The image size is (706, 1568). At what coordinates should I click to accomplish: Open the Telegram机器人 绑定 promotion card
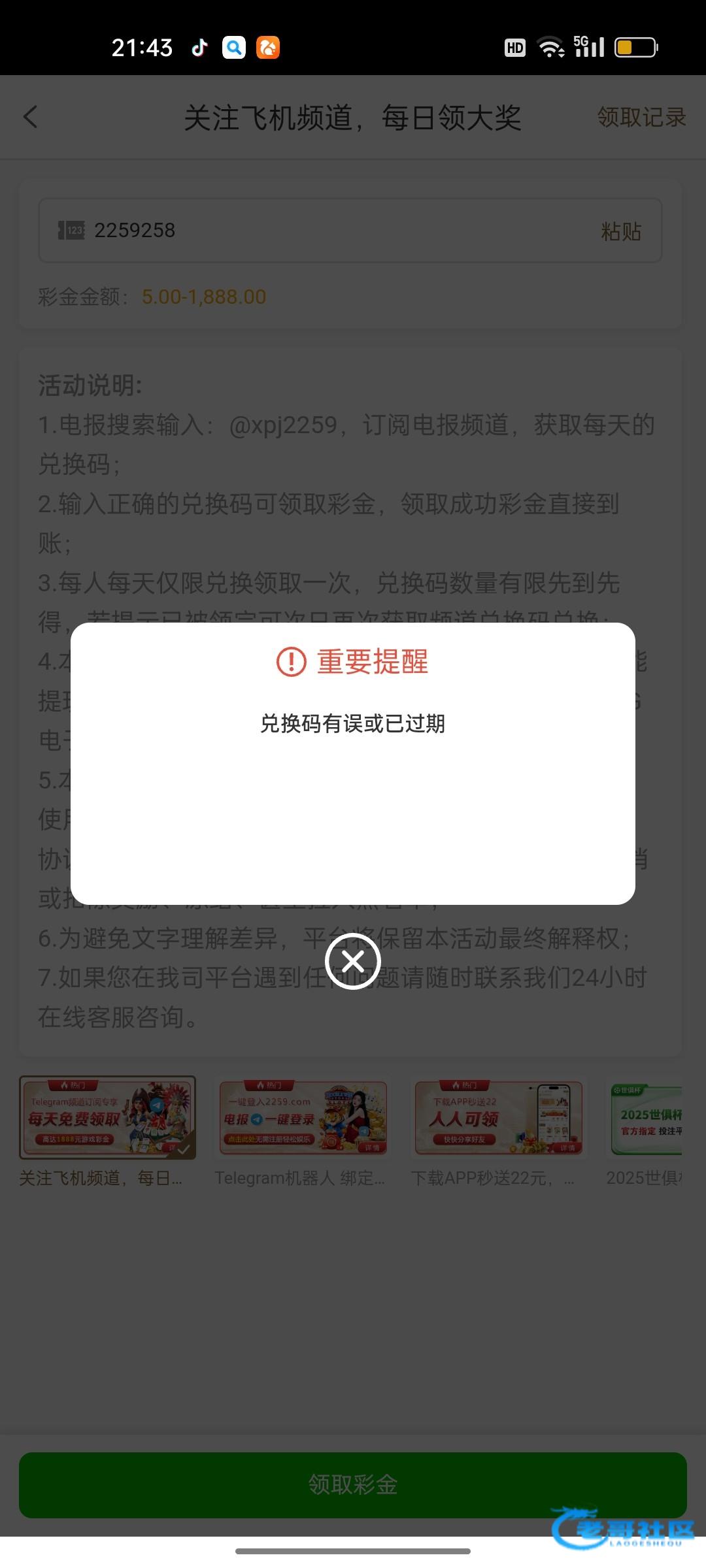pyautogui.click(x=303, y=1118)
